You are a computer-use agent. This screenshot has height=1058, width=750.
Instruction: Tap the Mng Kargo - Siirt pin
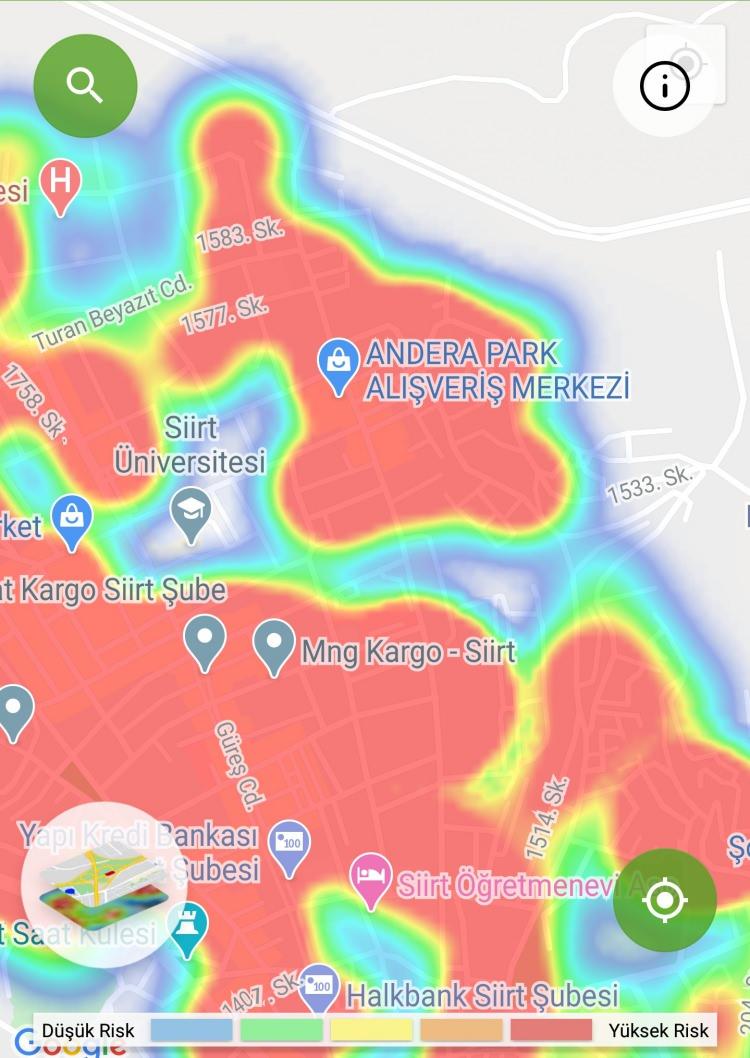274,645
